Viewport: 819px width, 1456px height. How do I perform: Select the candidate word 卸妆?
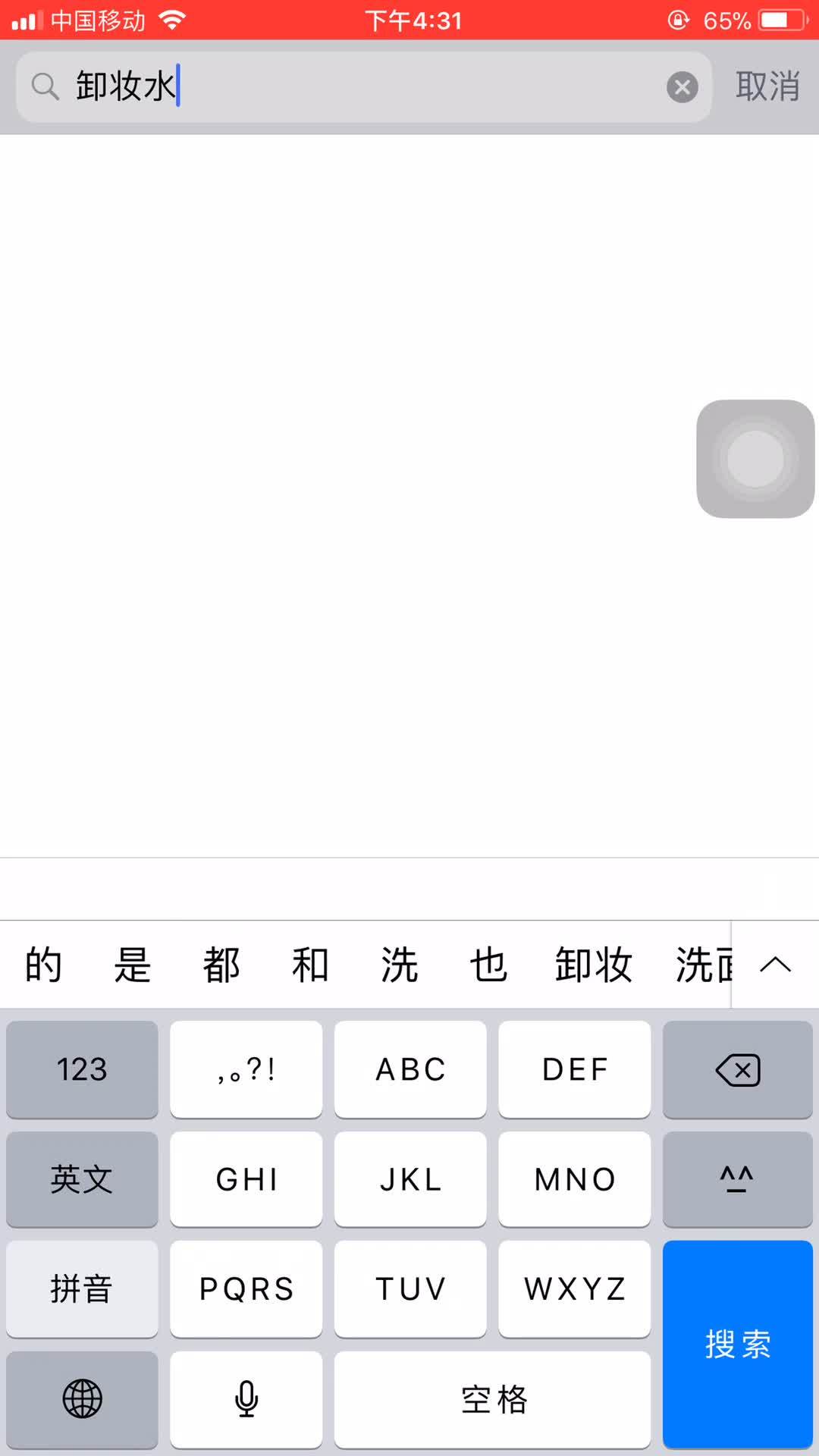(593, 965)
